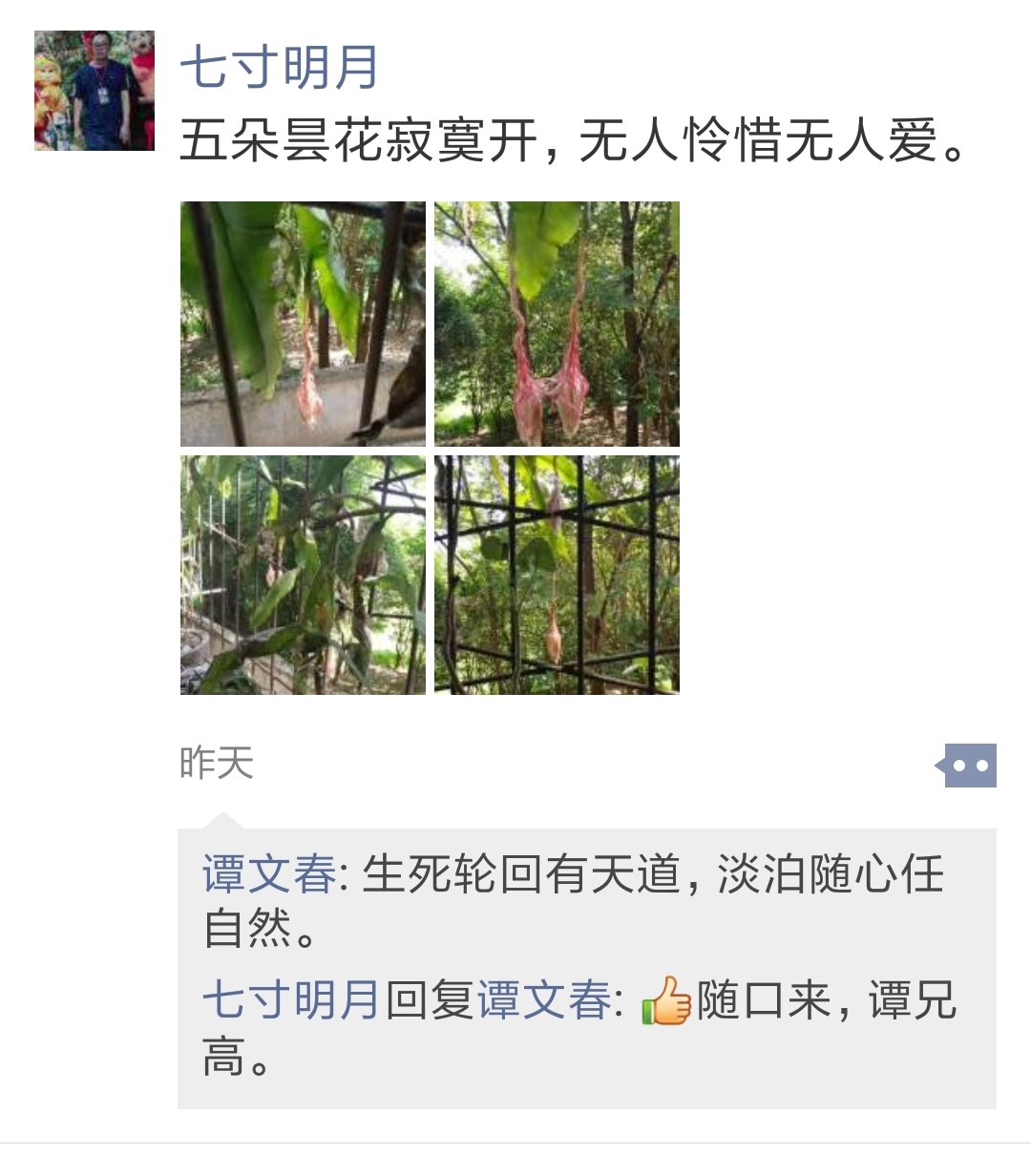The height and width of the screenshot is (1176, 1031).
Task: Enlarge the fourth photo behind black grid
Action: point(557,575)
